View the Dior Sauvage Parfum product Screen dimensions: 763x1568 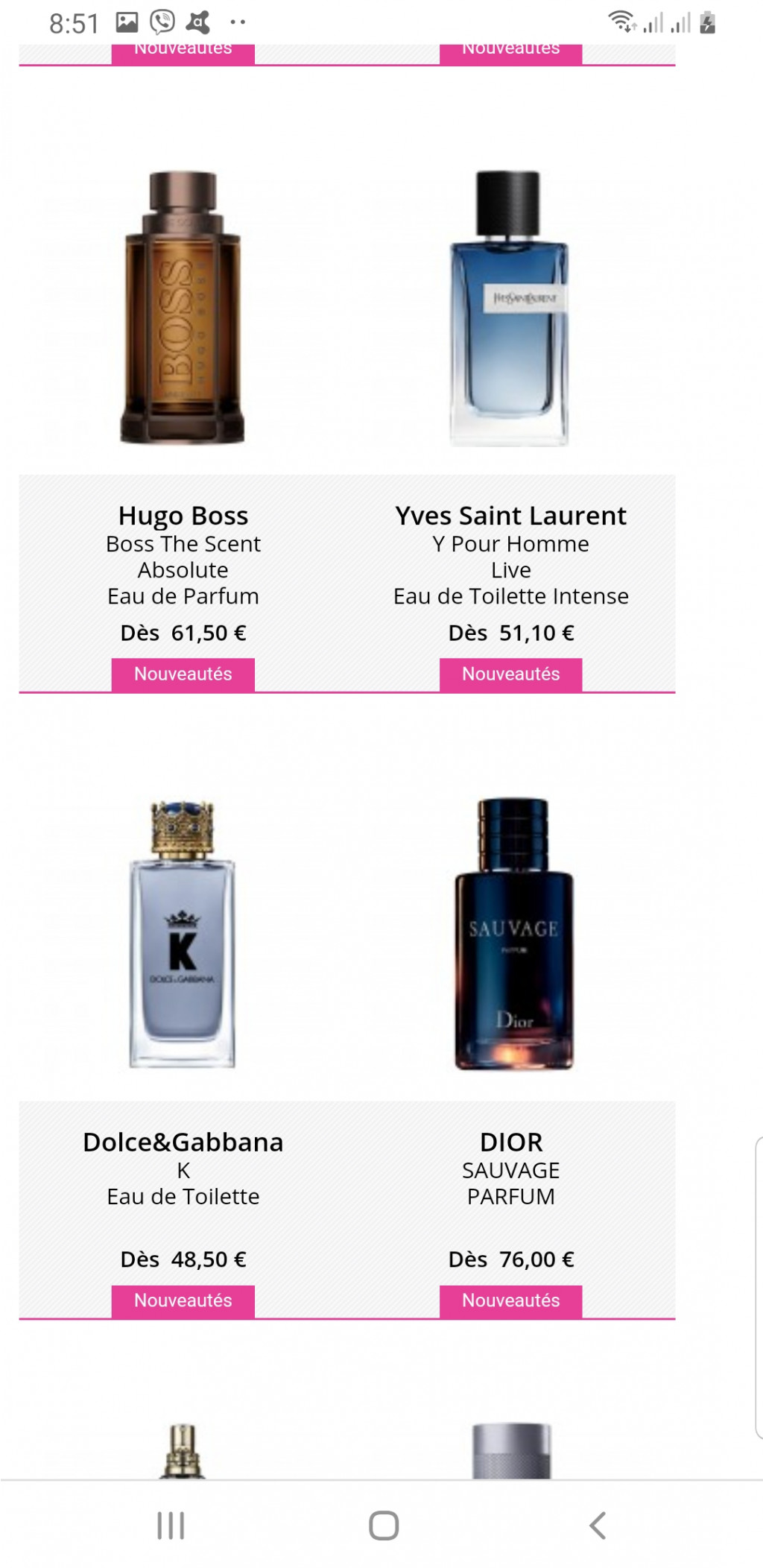point(513,935)
